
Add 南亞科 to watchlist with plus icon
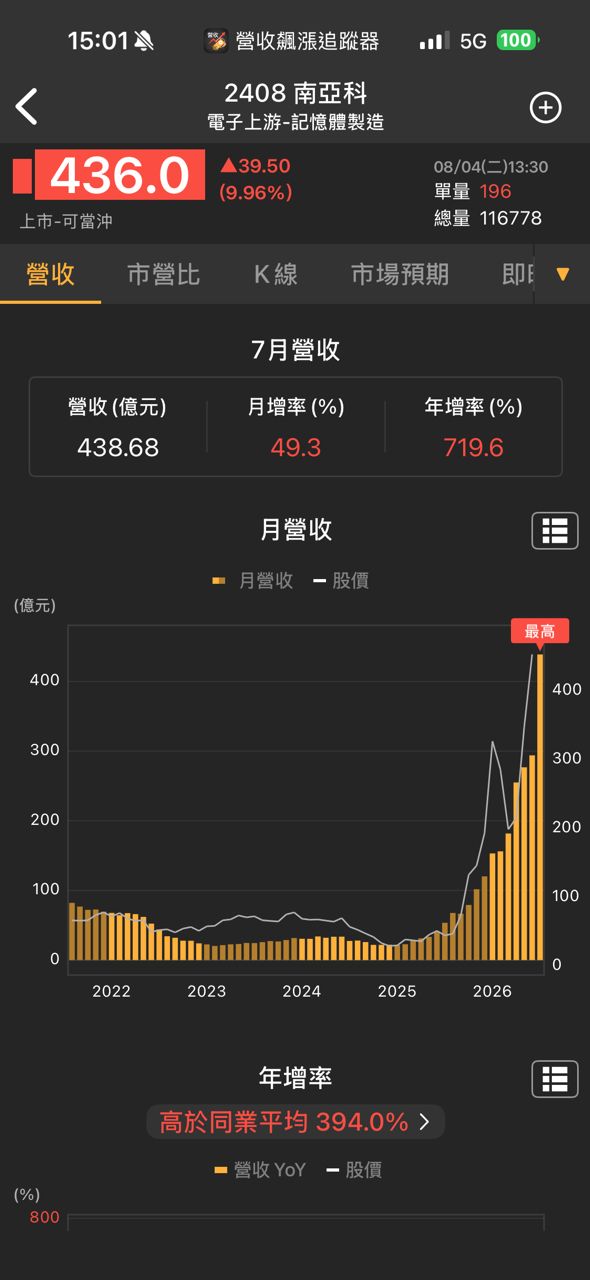coord(545,107)
